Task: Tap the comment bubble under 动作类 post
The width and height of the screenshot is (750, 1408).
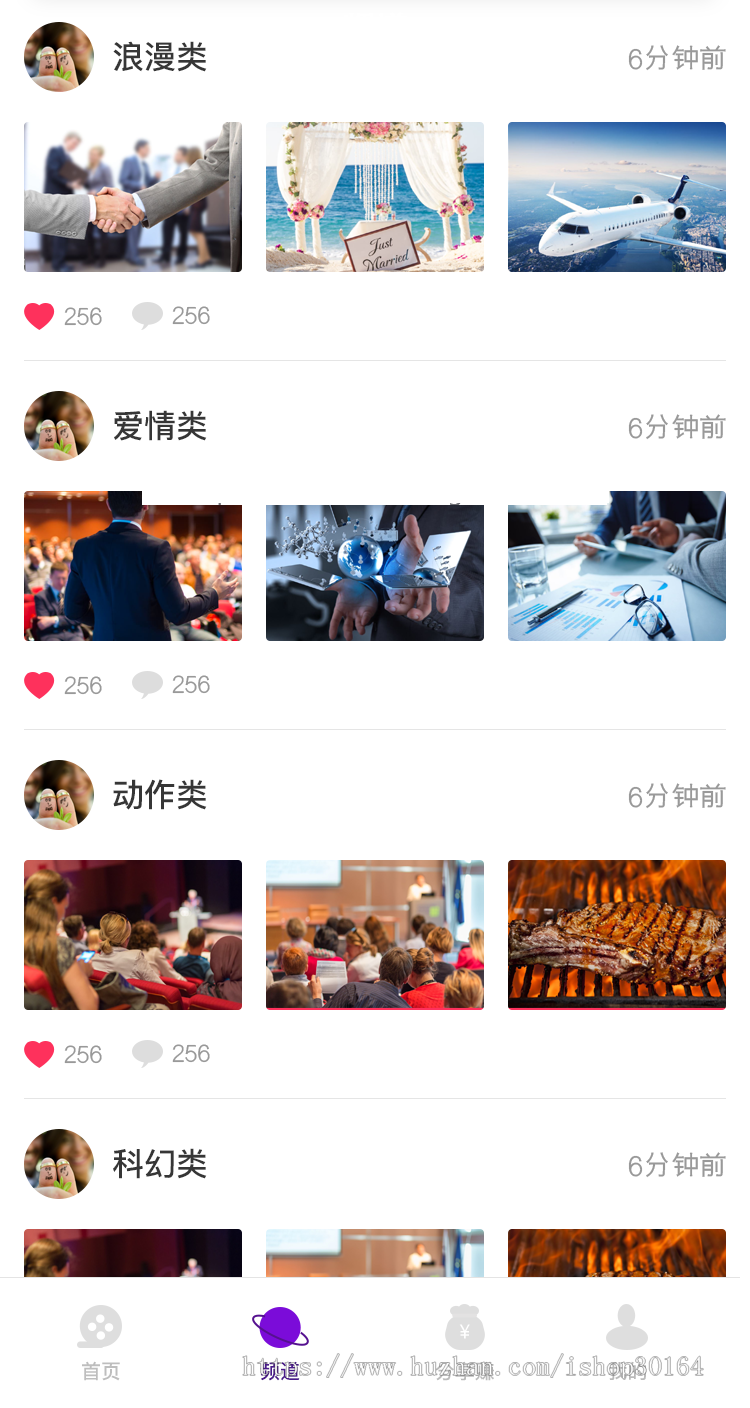Action: pos(146,1053)
